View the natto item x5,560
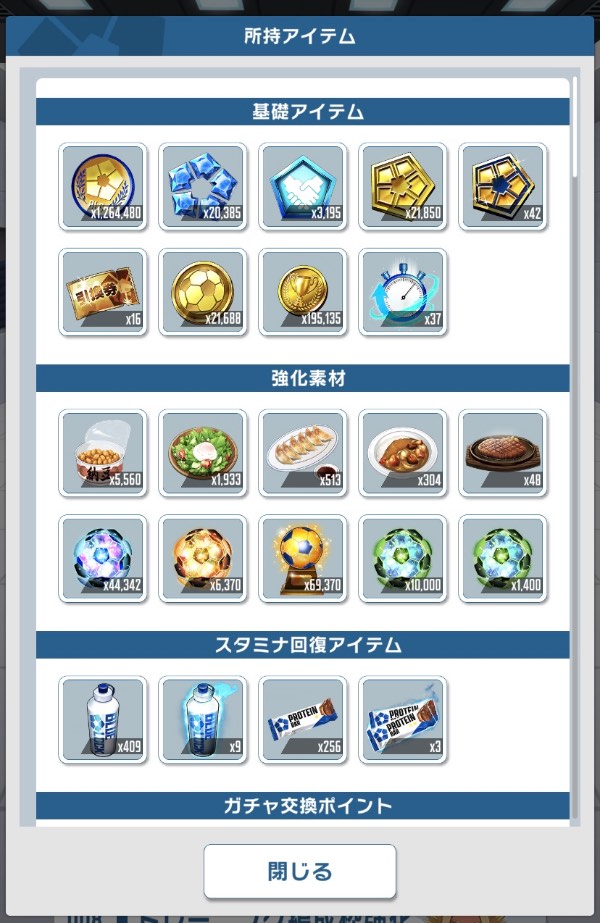This screenshot has height=923, width=600. (x=103, y=453)
